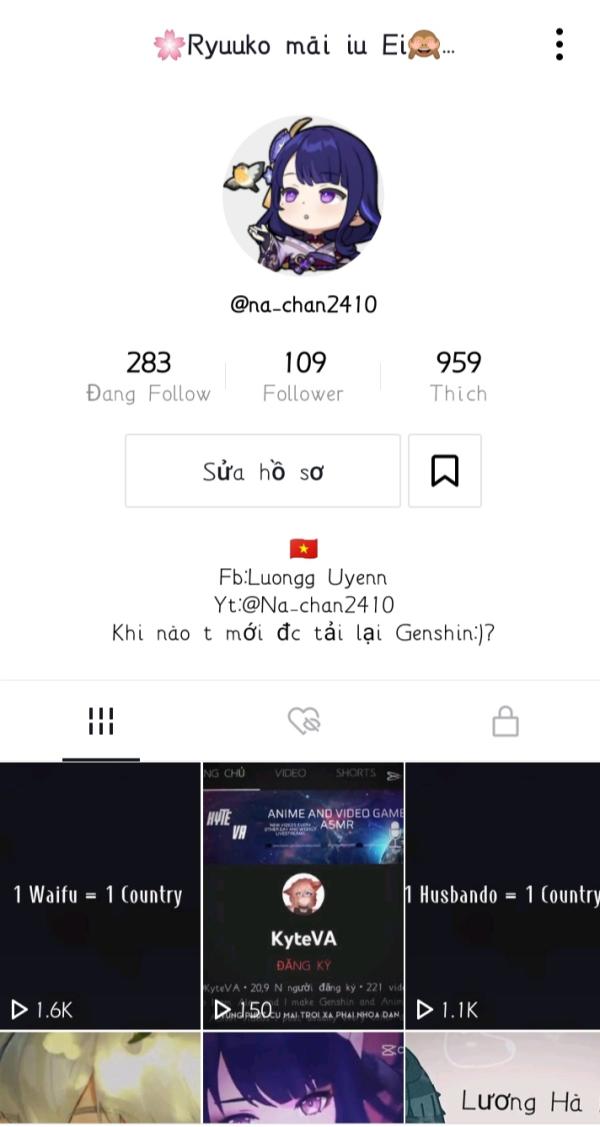
Task: Tap the Sửa hồ sơ button
Action: coord(263,471)
